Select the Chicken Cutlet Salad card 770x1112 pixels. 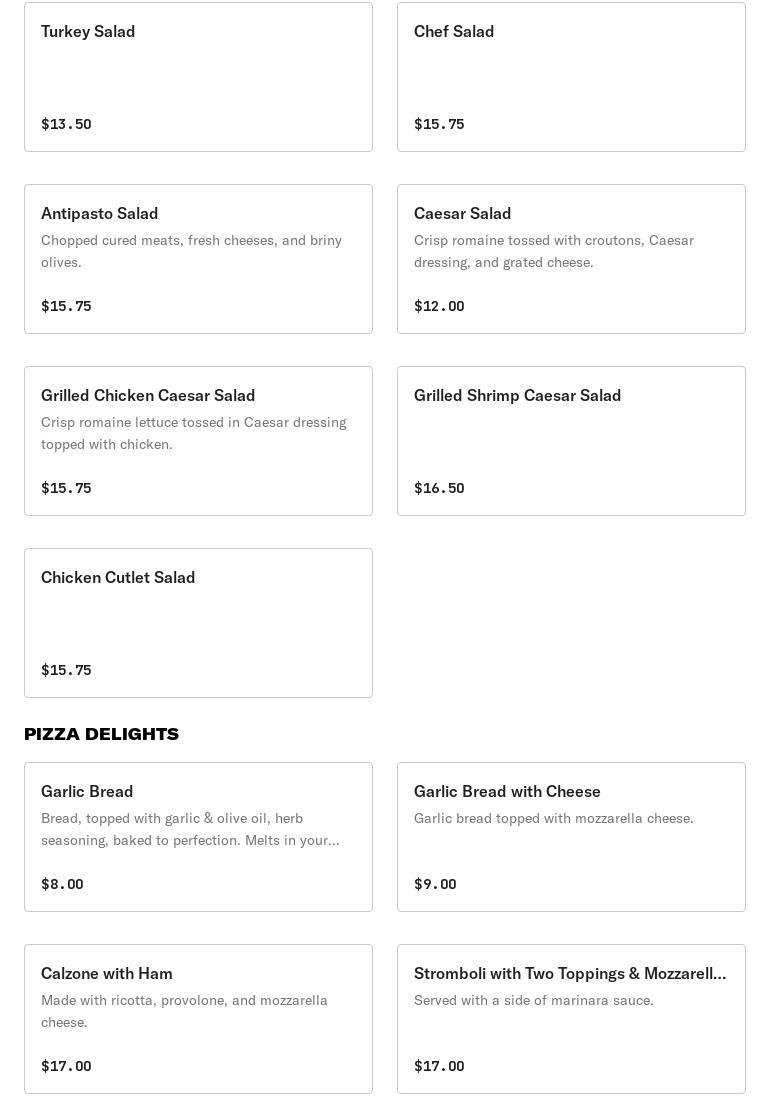[x=198, y=623]
